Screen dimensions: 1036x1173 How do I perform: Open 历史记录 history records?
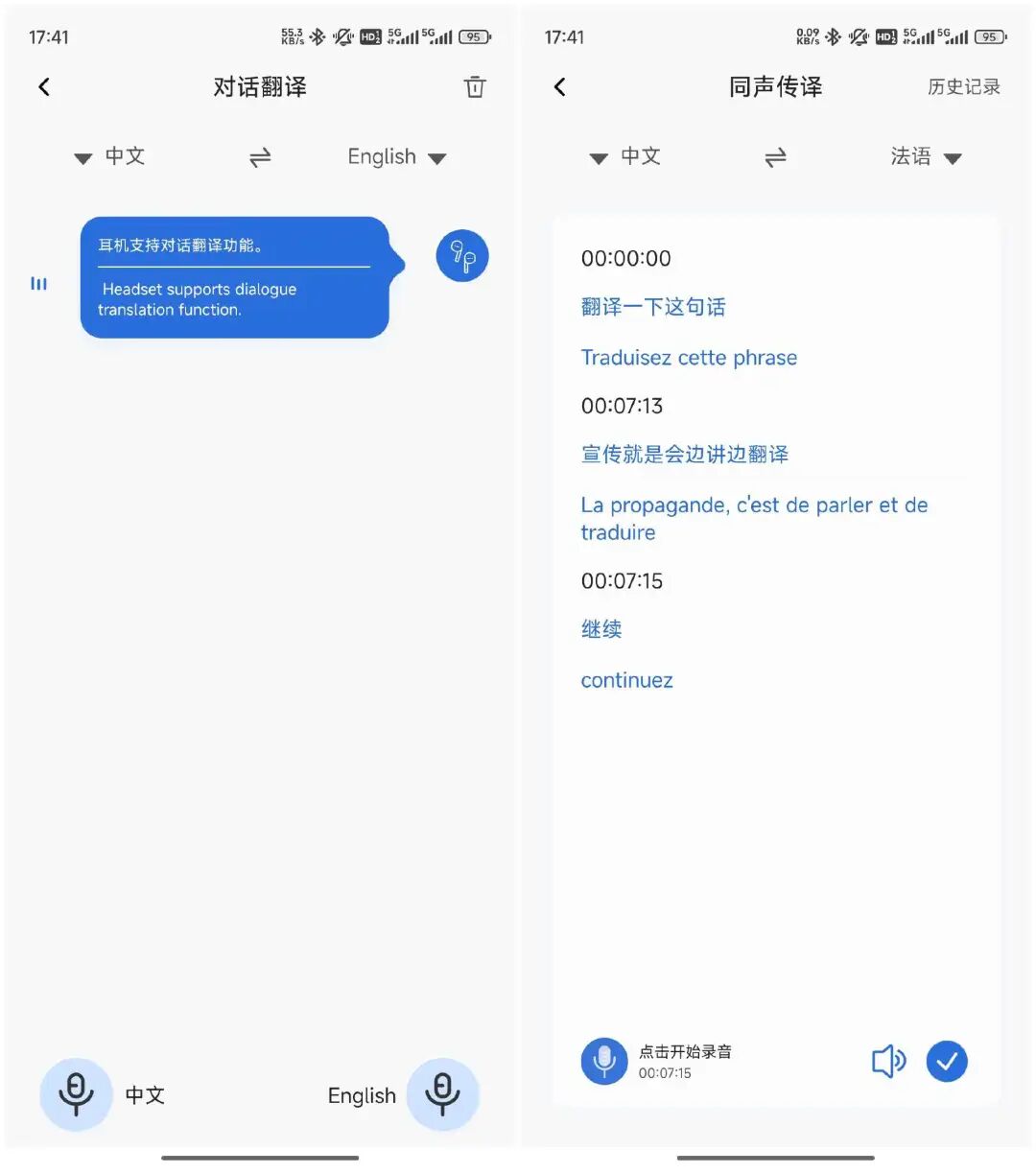[963, 87]
